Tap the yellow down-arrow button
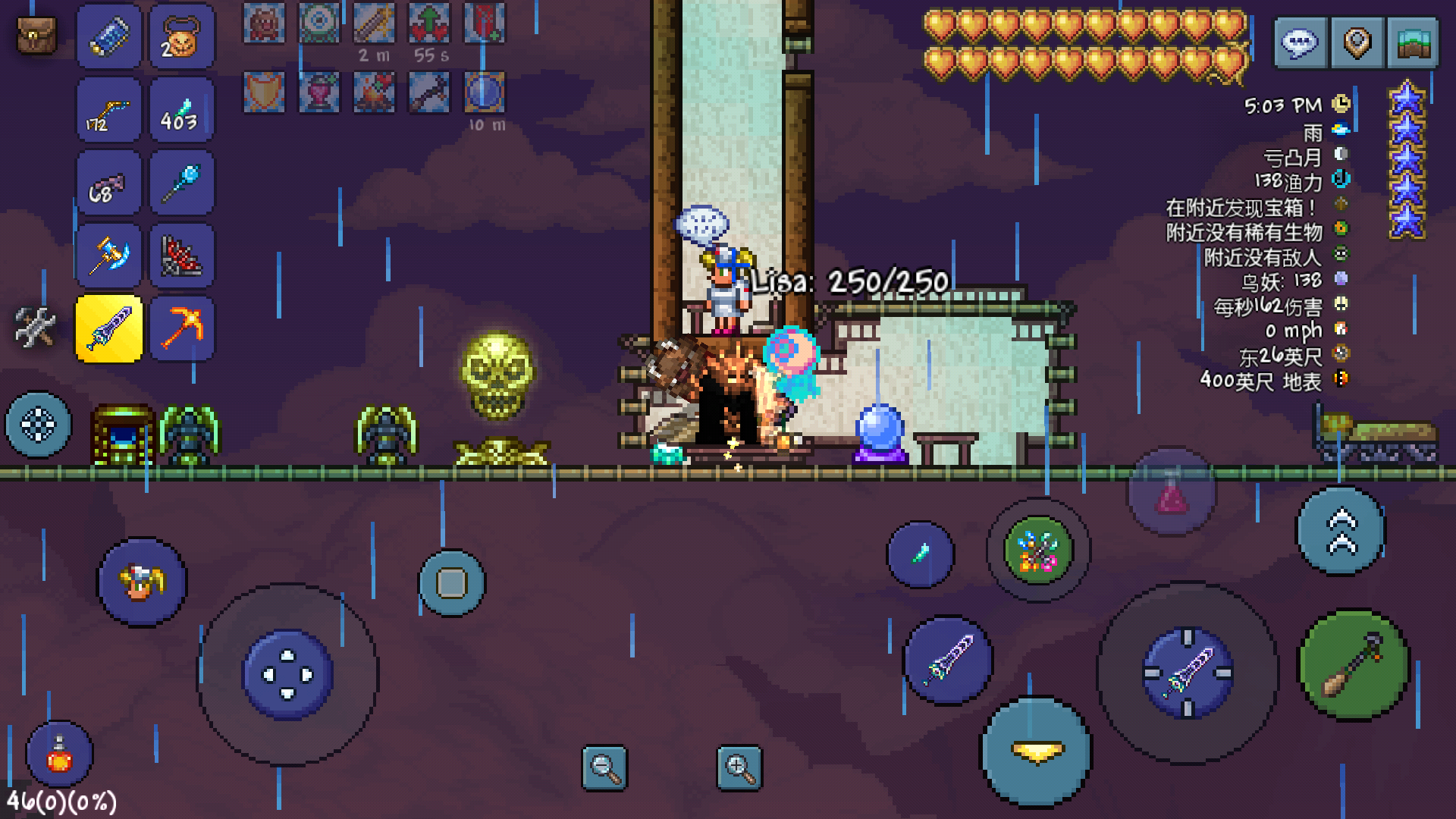The height and width of the screenshot is (819, 1456). (1036, 751)
